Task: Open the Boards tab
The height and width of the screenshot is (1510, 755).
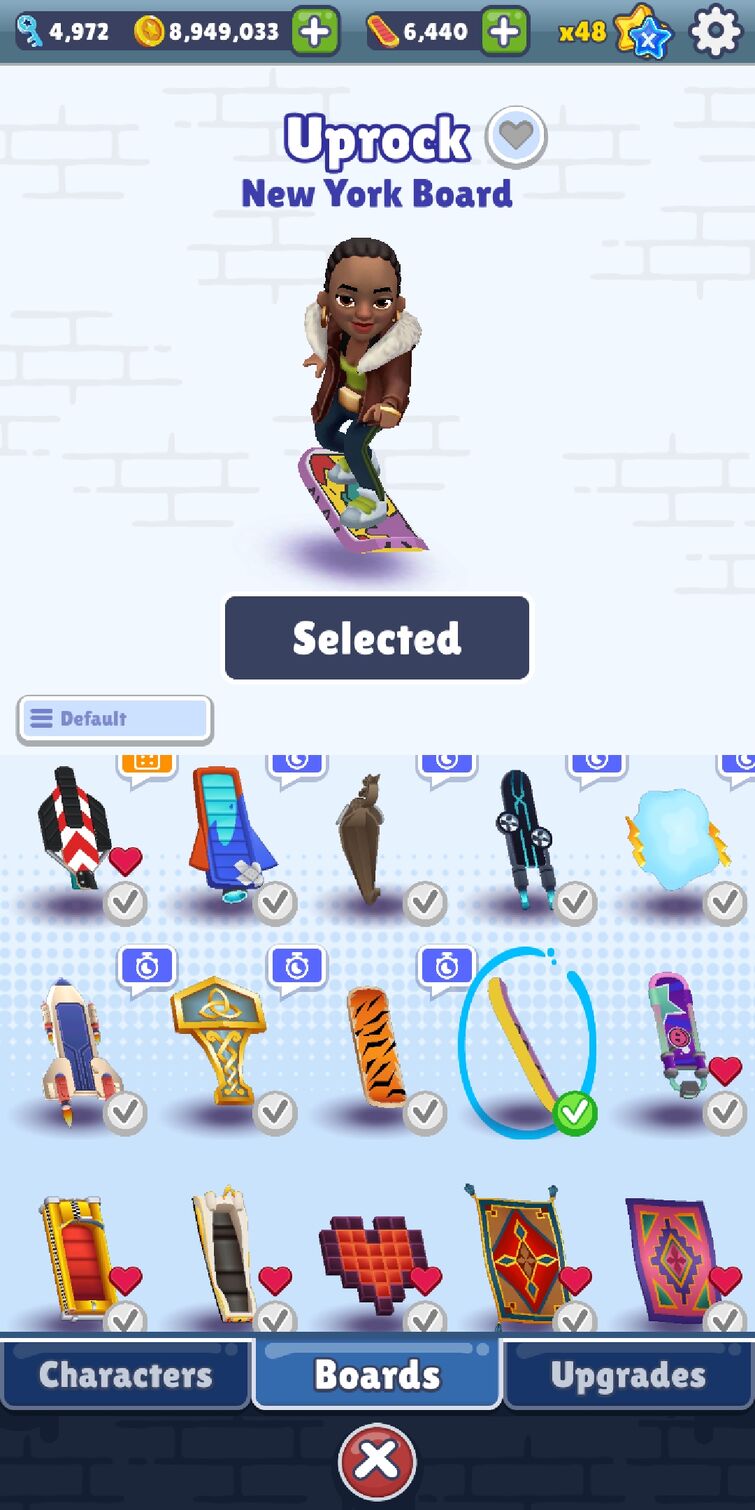Action: pos(377,1375)
